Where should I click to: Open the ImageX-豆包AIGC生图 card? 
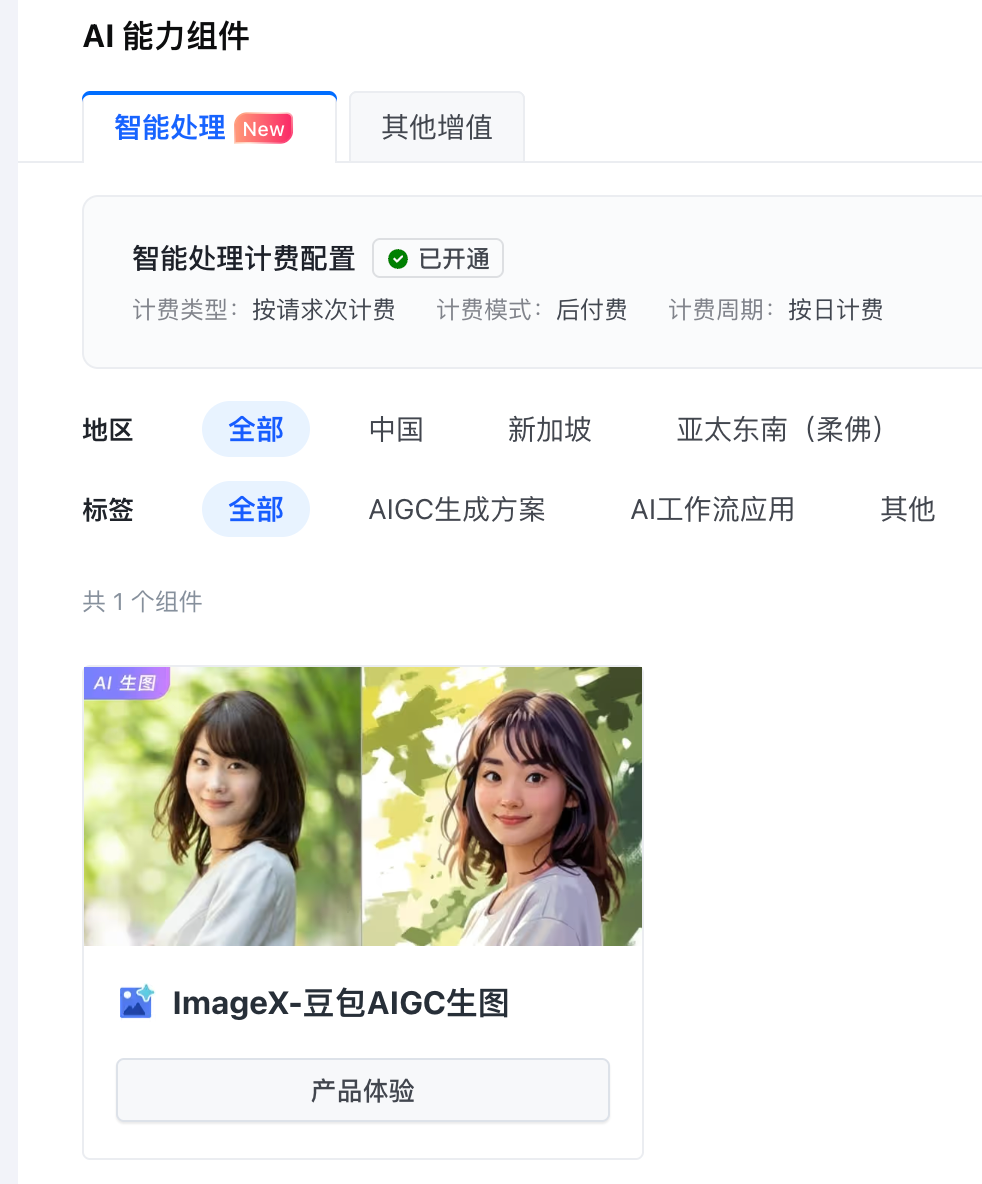(340, 1002)
